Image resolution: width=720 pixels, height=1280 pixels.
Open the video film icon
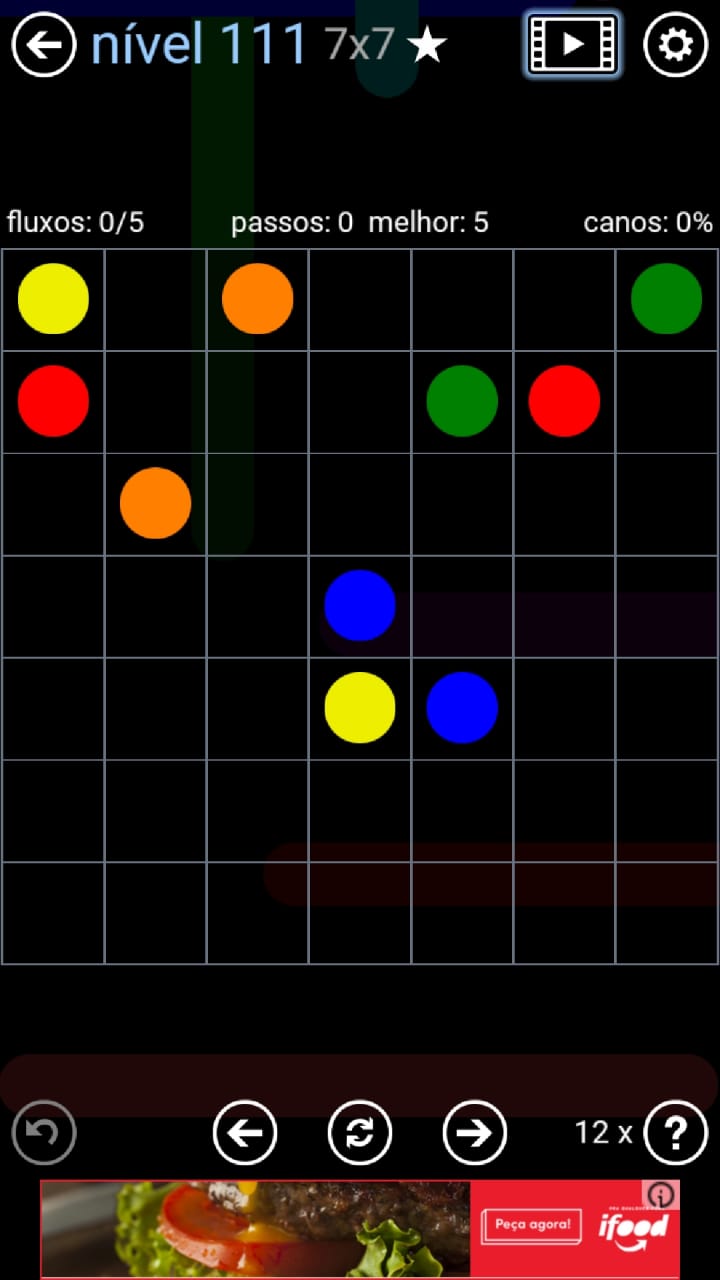tap(572, 44)
